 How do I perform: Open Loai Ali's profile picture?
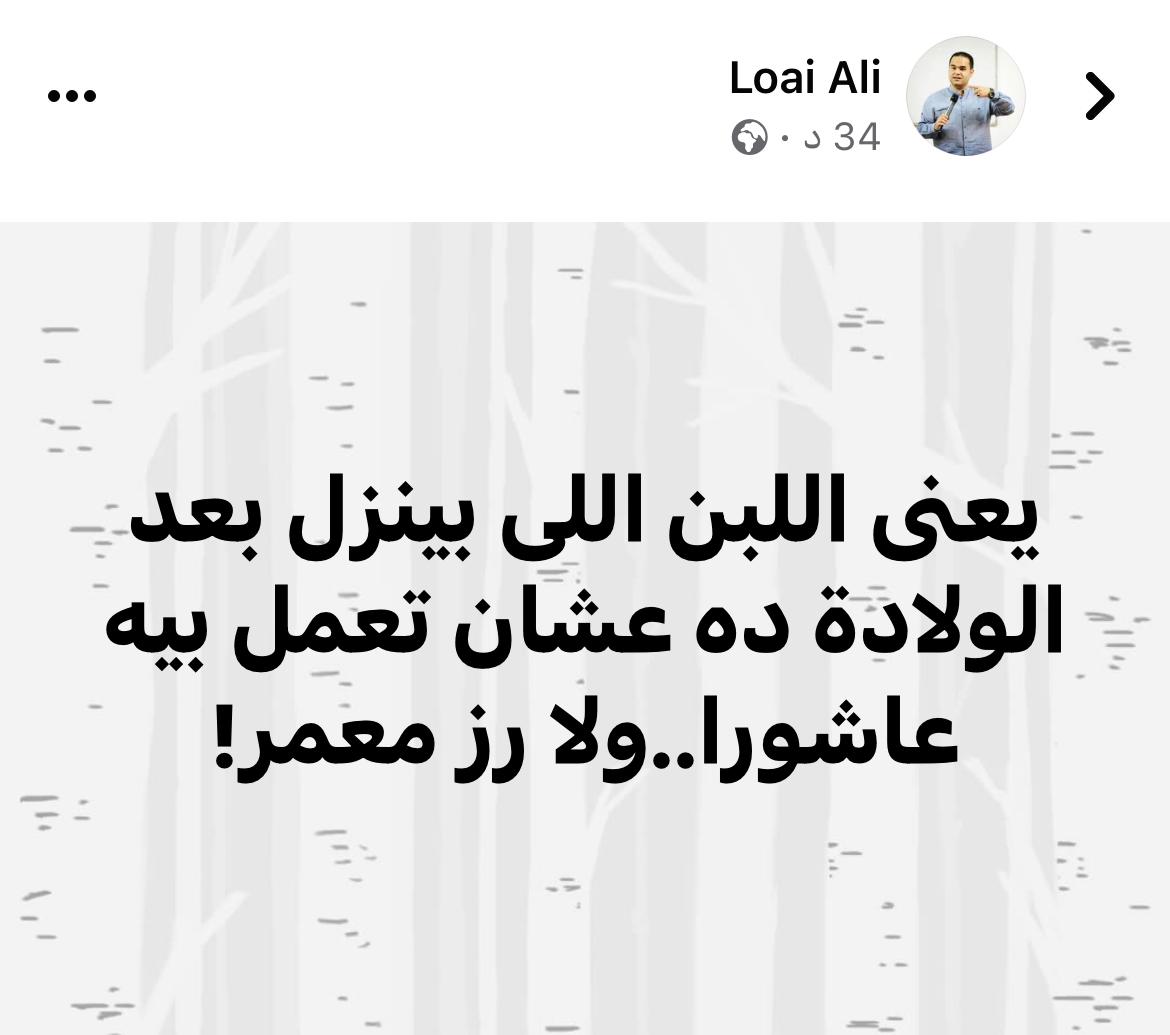click(x=965, y=97)
